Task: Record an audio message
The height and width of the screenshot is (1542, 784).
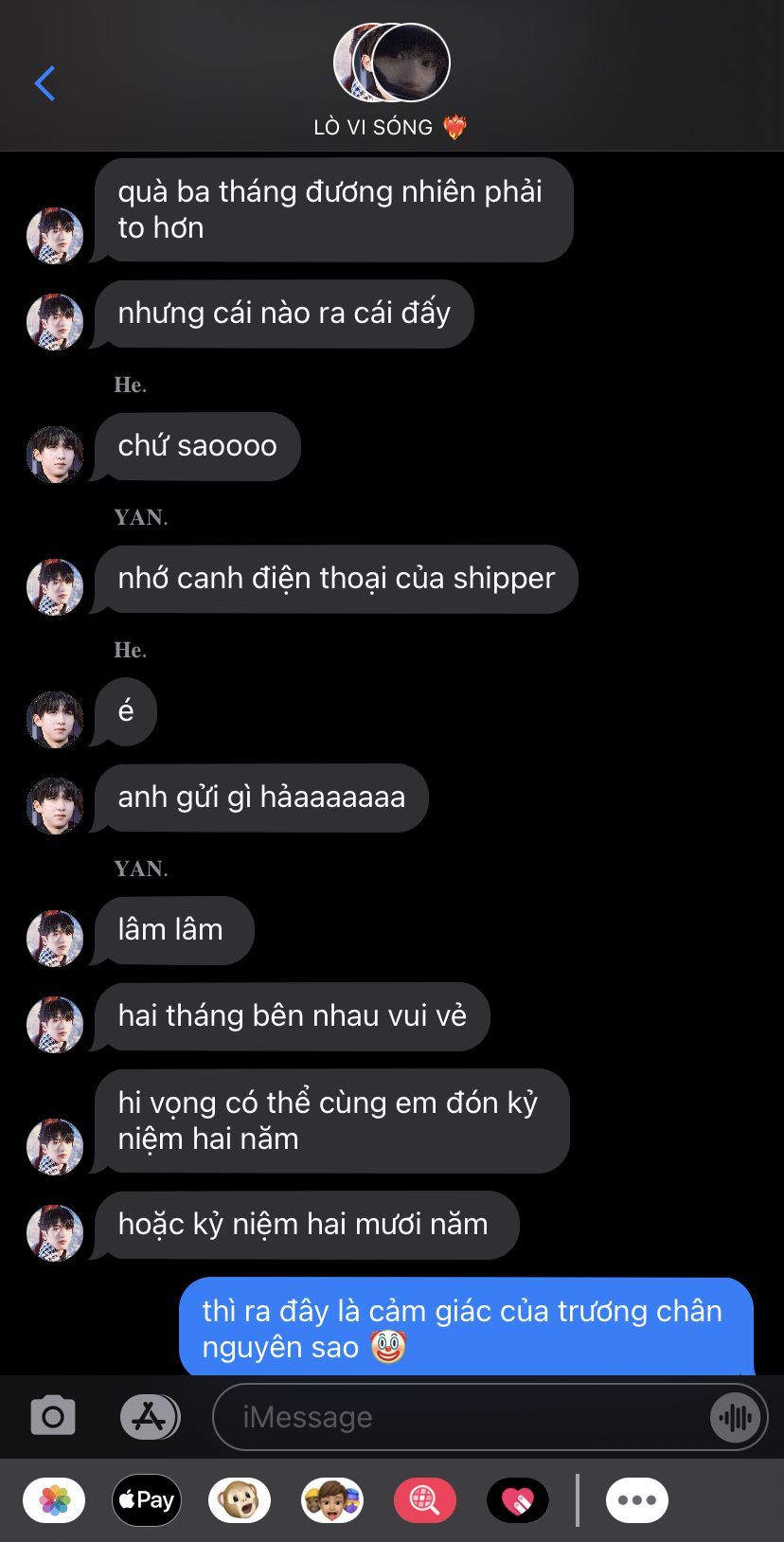Action: pyautogui.click(x=735, y=1417)
